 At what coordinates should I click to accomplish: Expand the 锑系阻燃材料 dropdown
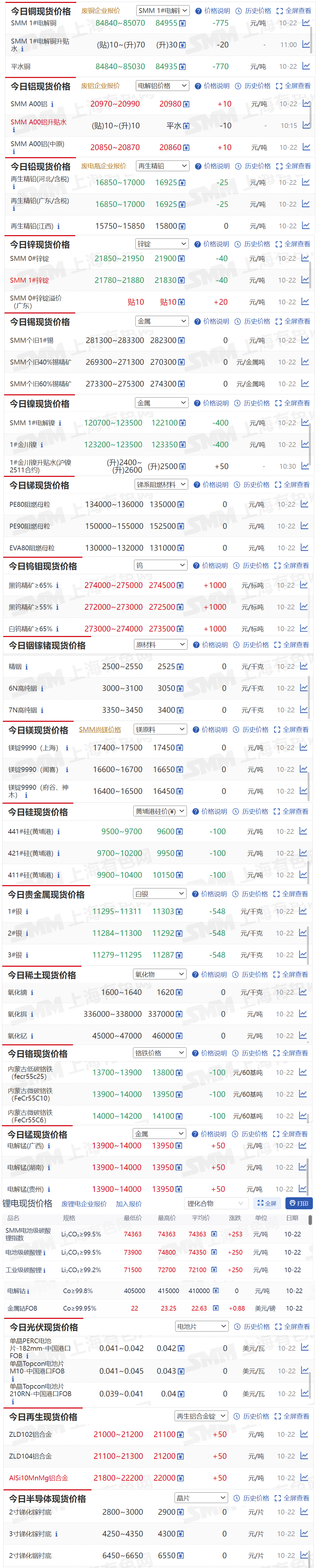click(x=161, y=485)
